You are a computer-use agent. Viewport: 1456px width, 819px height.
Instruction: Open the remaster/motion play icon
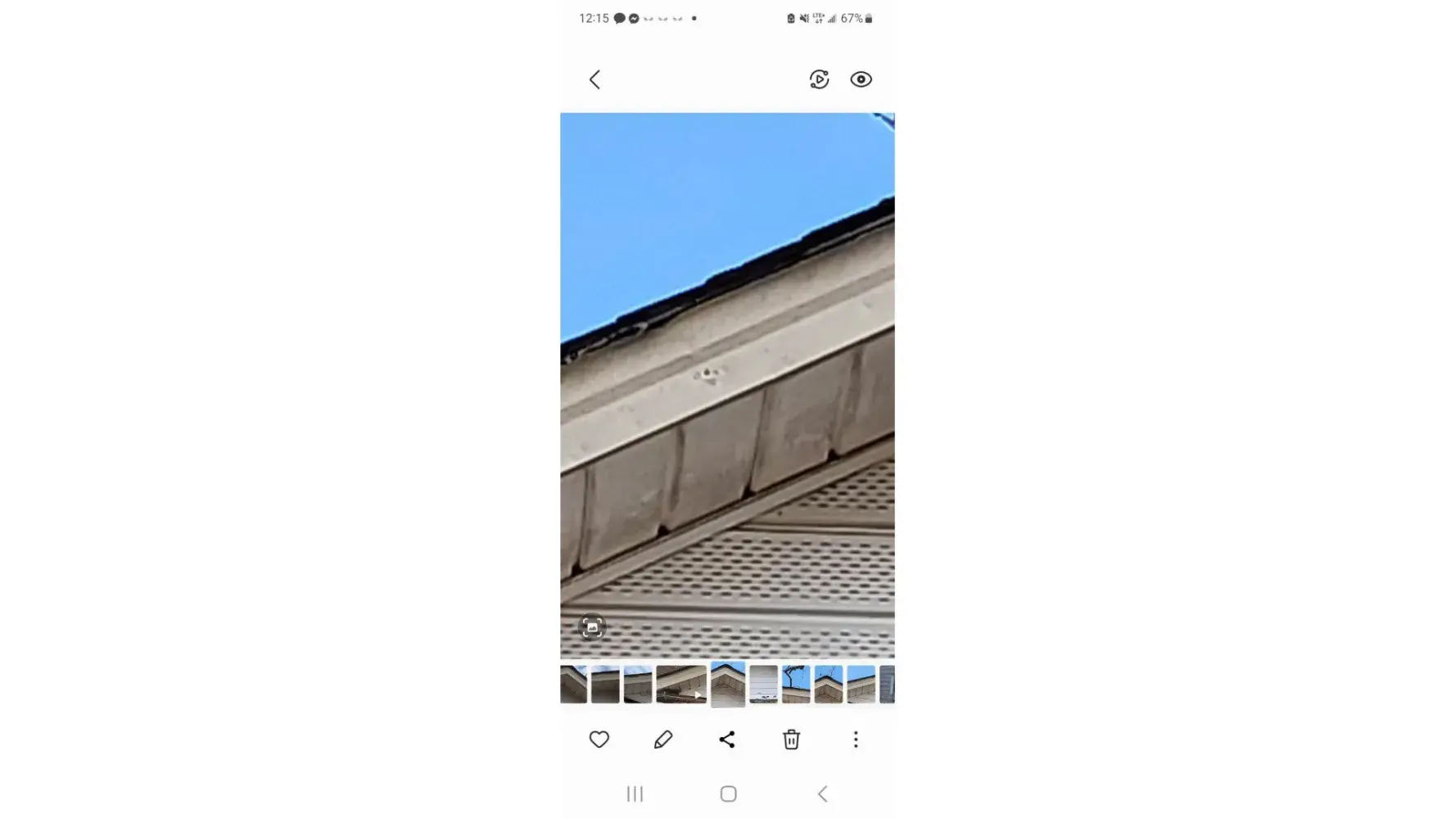coord(819,79)
